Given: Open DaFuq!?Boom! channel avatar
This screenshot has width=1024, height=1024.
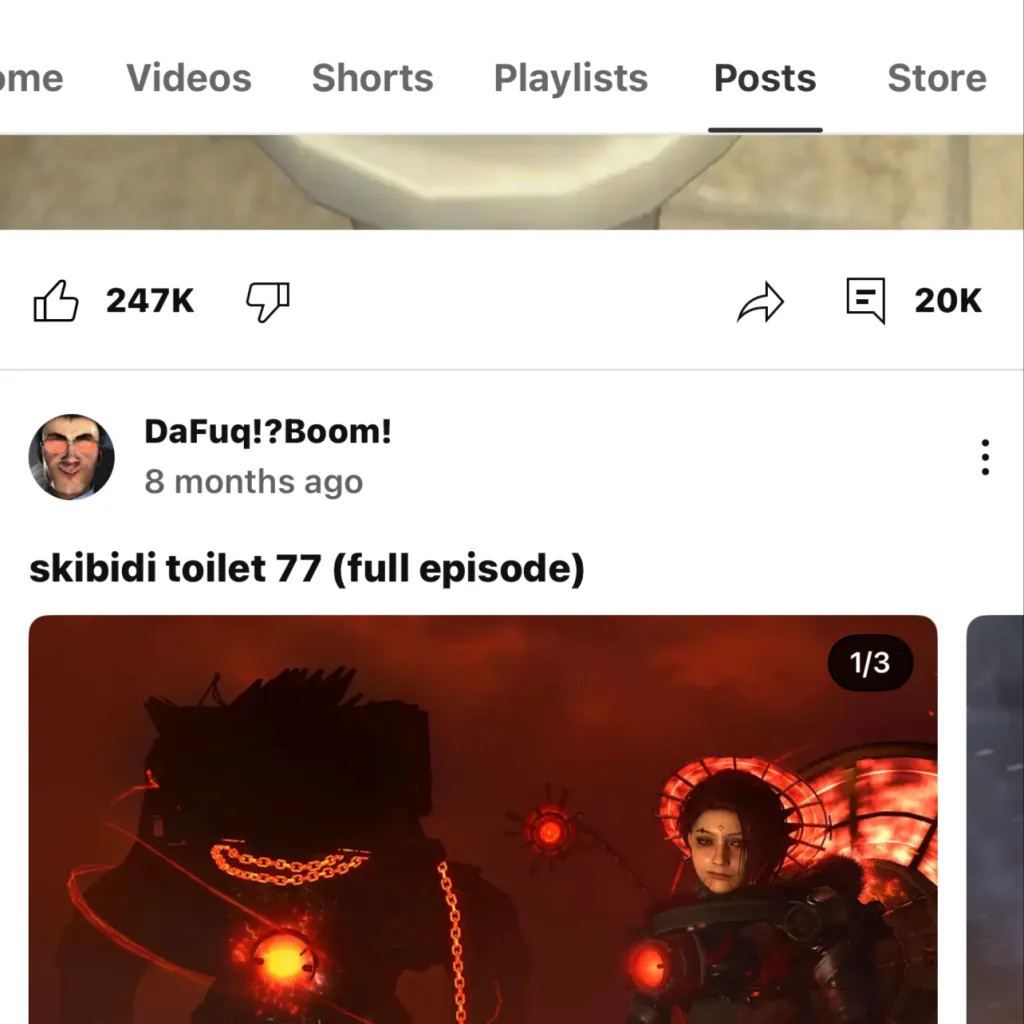Looking at the screenshot, I should coord(71,457).
